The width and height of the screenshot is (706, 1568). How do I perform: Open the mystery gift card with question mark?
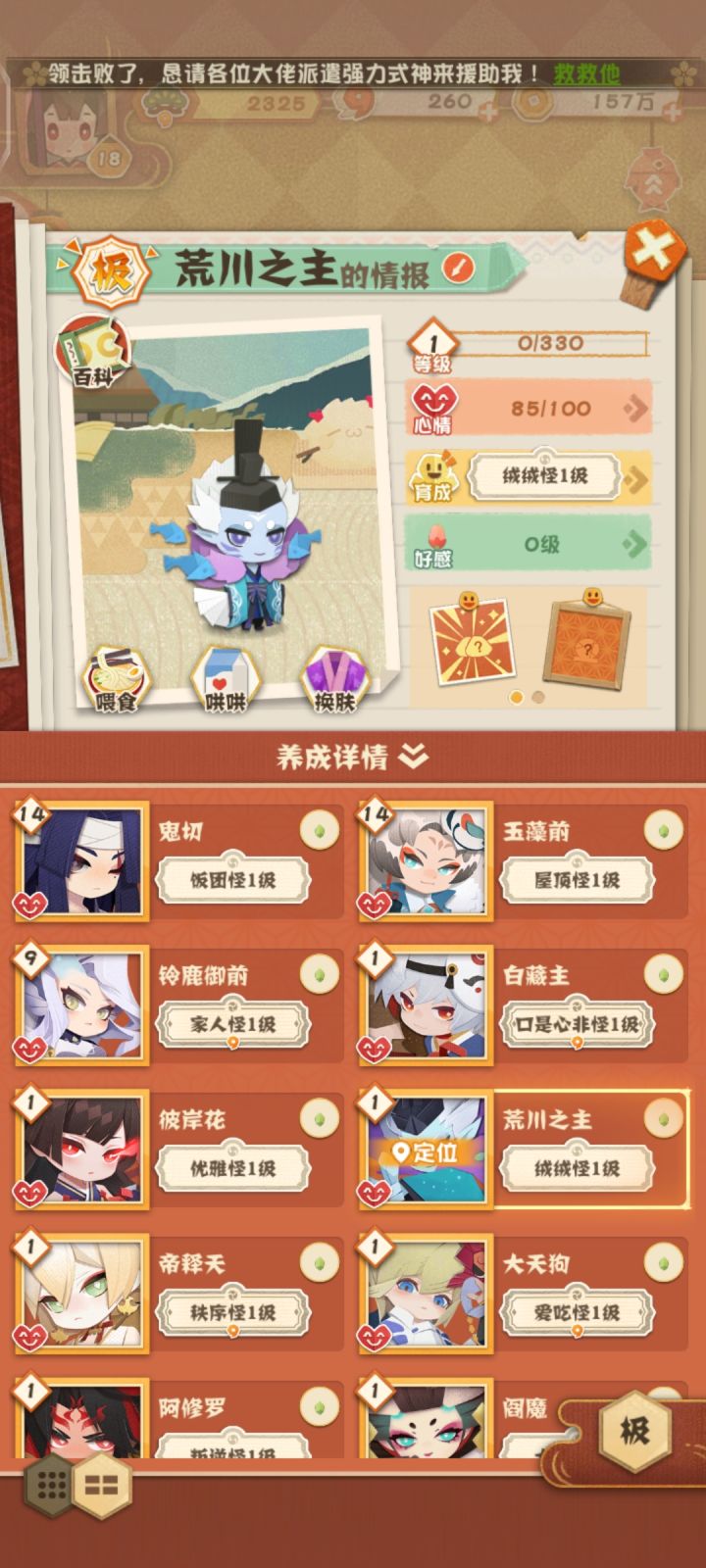point(471,640)
